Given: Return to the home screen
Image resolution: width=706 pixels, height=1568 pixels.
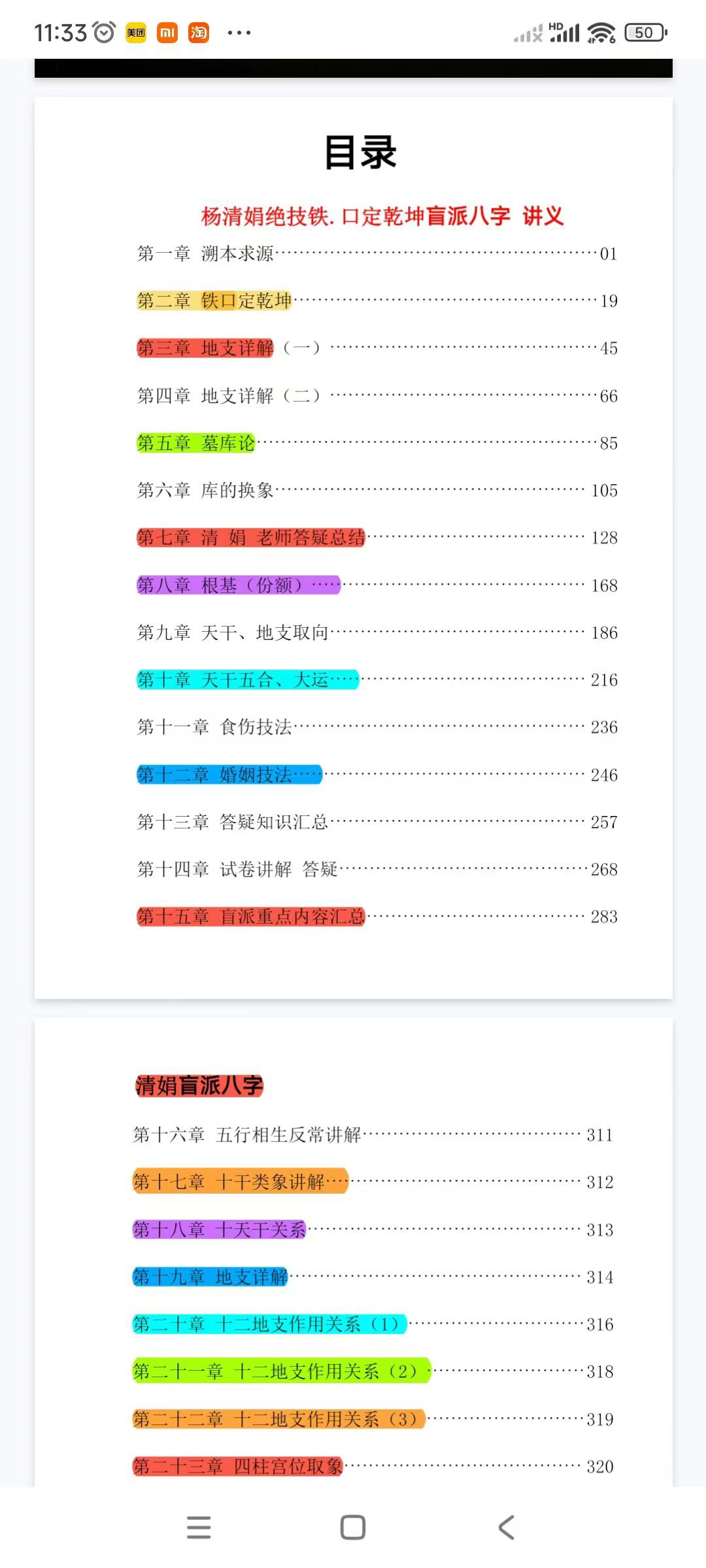Looking at the screenshot, I should coord(353,1527).
